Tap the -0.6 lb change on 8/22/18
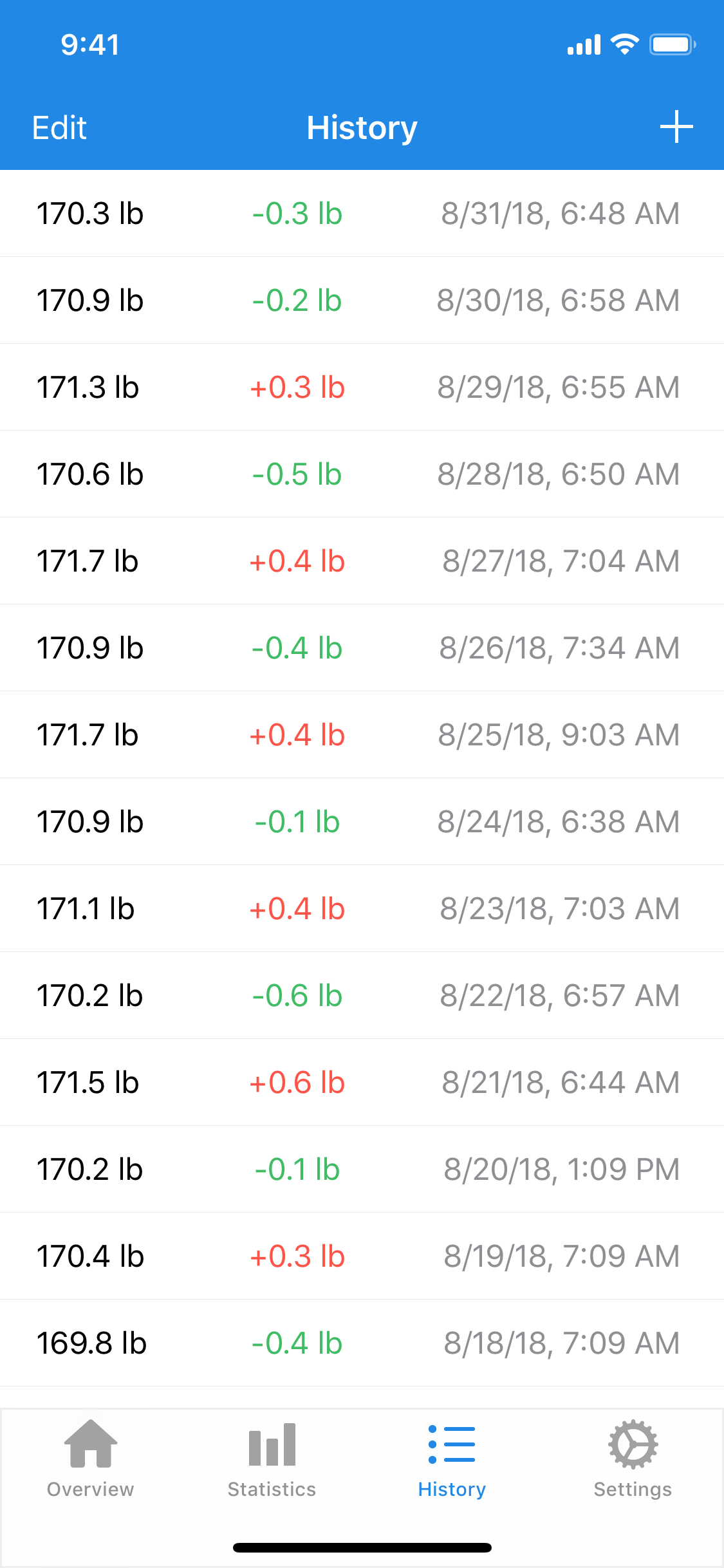This screenshot has width=724, height=1568. [x=296, y=995]
